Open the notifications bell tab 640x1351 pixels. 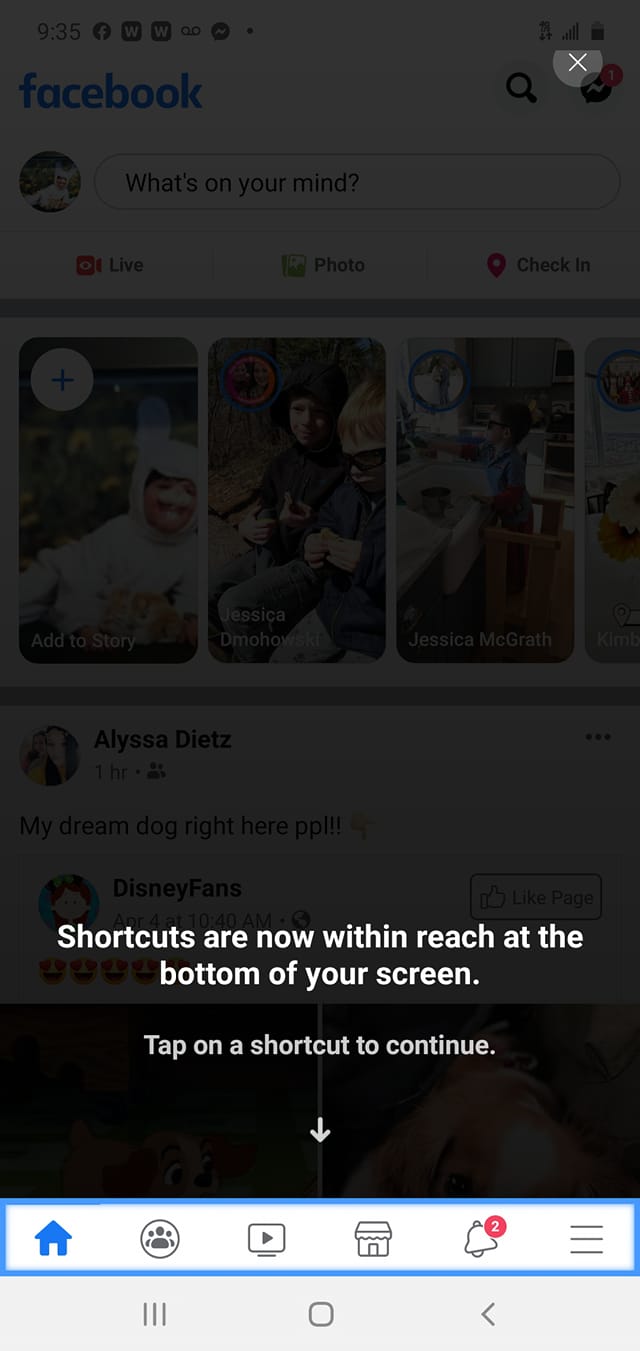tap(480, 1239)
